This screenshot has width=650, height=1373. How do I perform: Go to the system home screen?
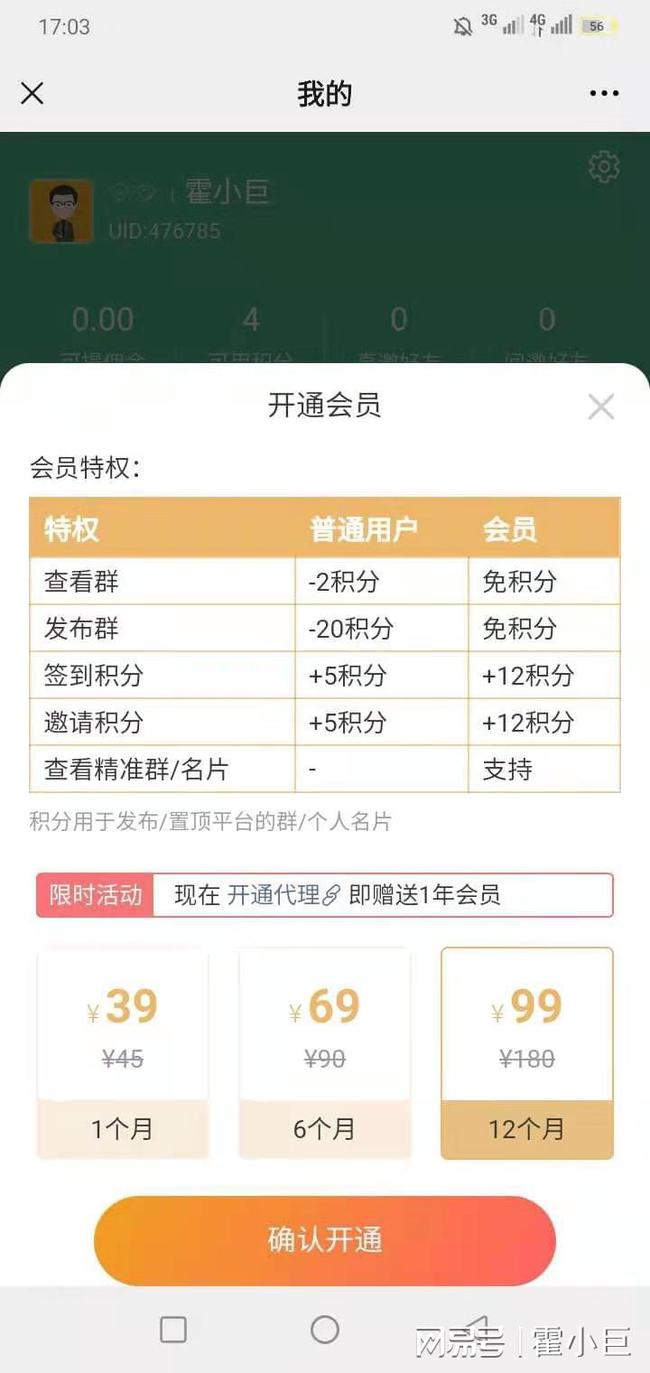coord(325,1329)
